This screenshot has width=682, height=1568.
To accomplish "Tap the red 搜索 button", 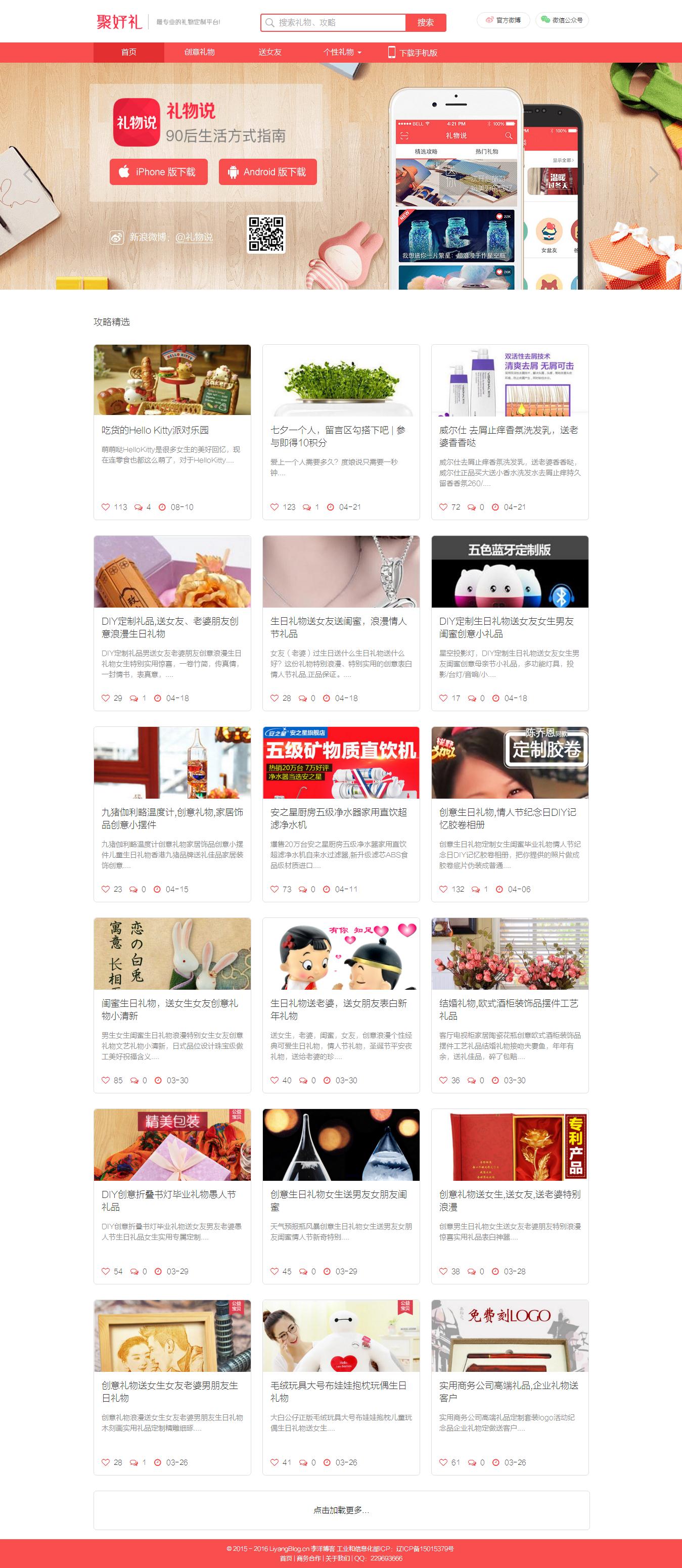I will [x=426, y=23].
